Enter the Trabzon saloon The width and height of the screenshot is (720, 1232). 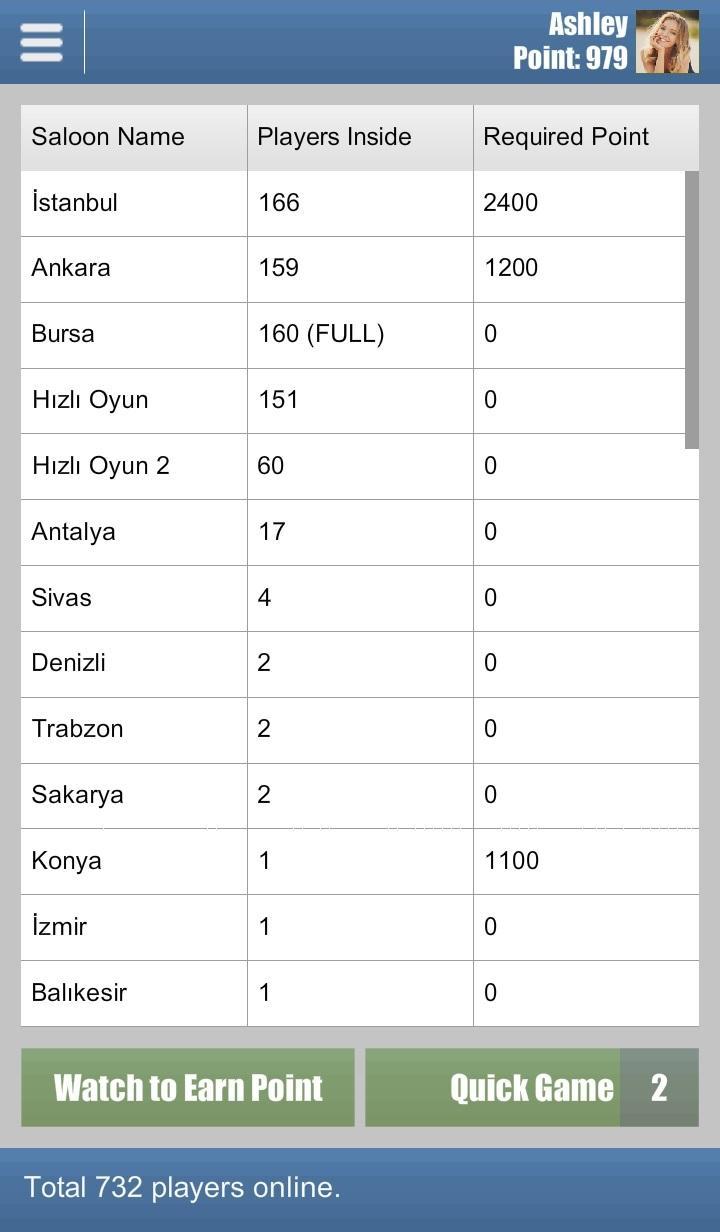pos(133,729)
